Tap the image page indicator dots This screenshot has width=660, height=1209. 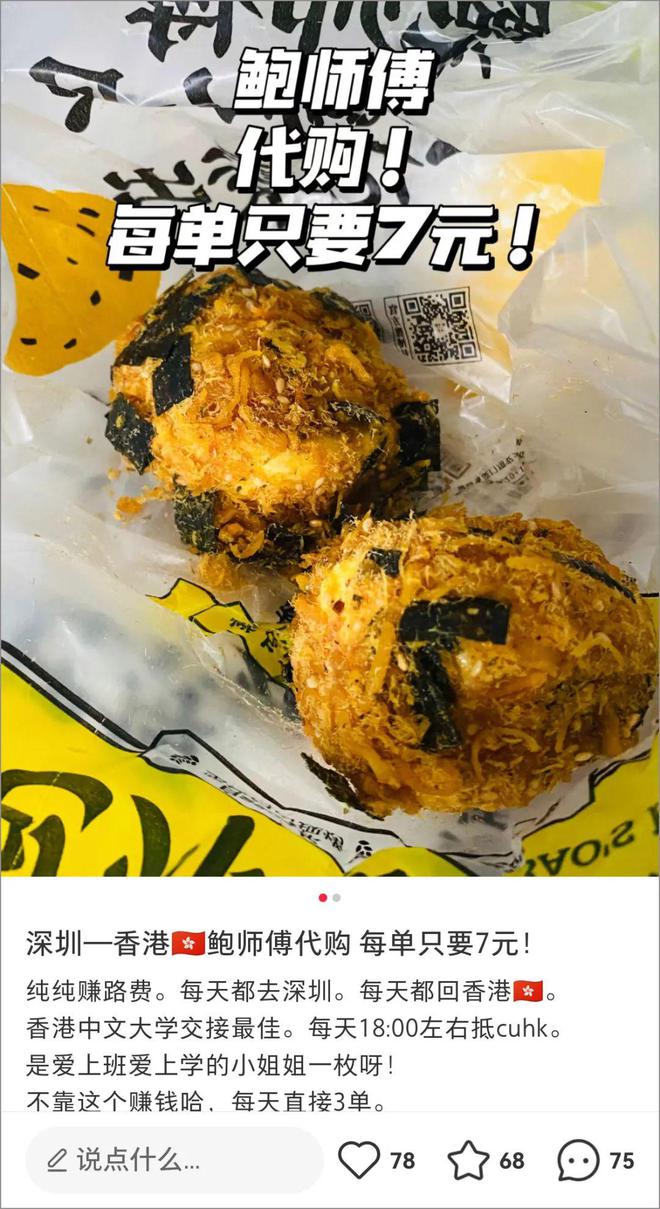click(330, 897)
